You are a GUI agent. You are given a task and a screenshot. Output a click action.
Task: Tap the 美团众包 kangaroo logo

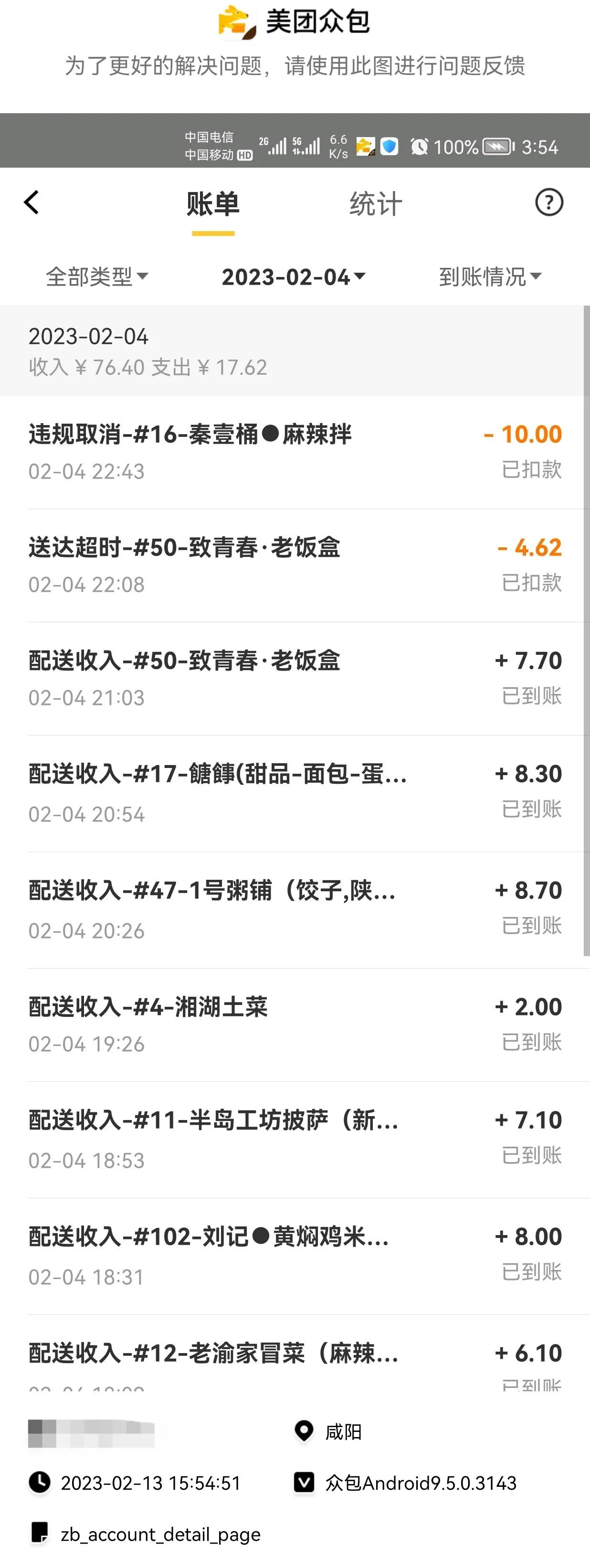pos(236,22)
